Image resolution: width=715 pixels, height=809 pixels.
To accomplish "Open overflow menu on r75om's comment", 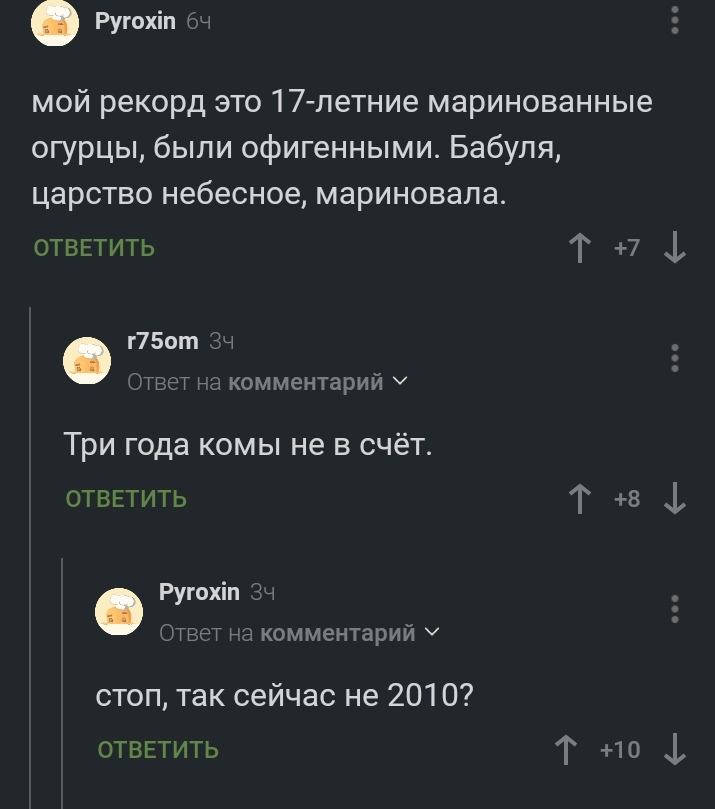I will tap(676, 358).
